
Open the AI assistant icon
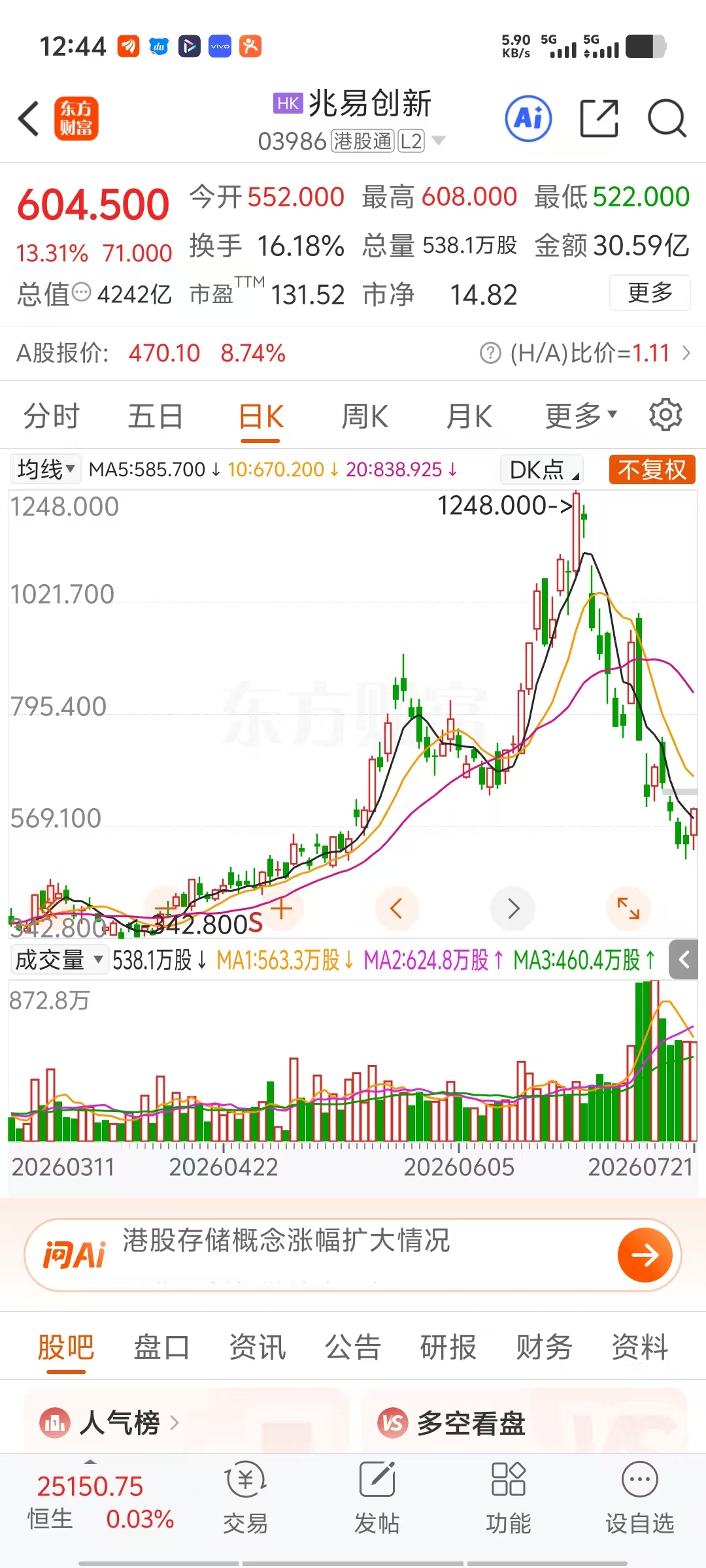point(528,119)
